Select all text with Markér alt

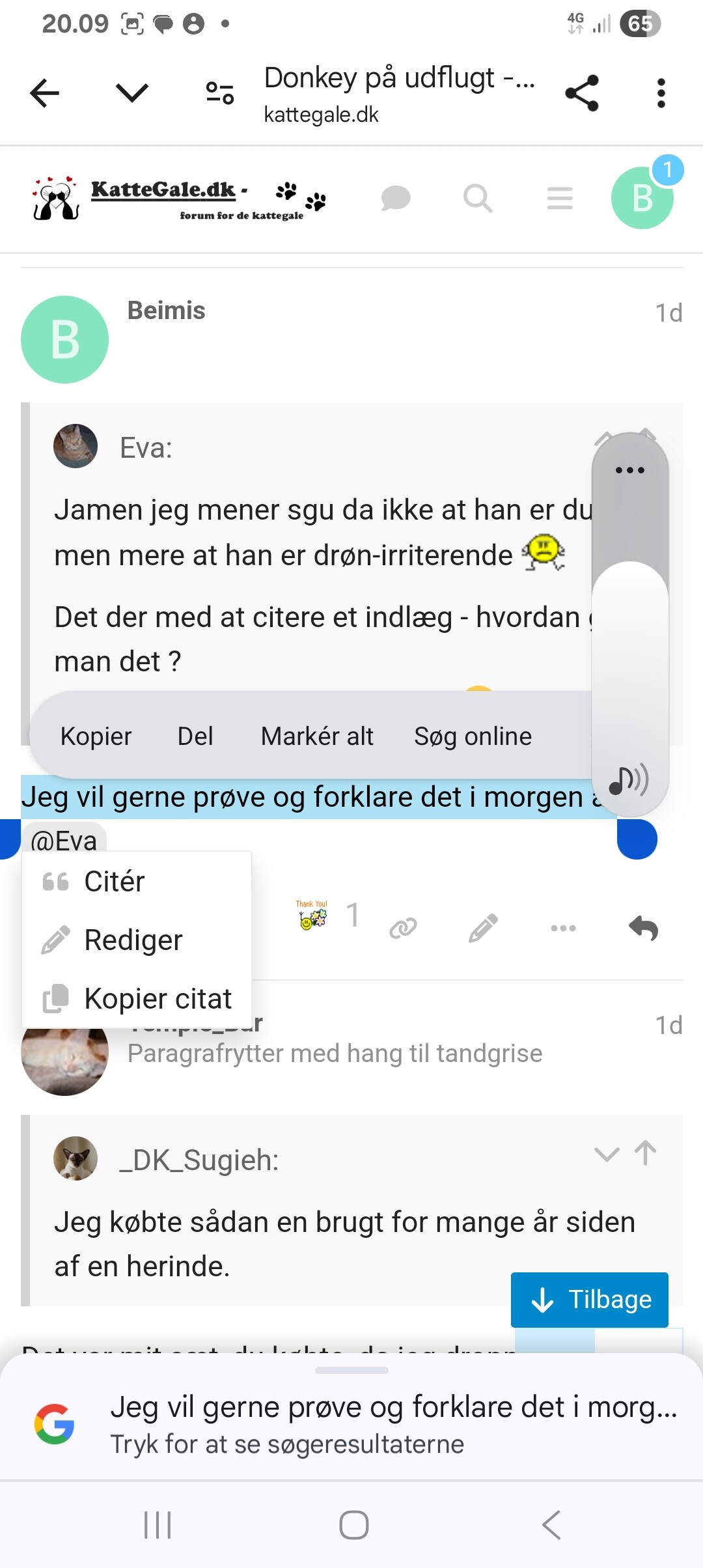(317, 736)
